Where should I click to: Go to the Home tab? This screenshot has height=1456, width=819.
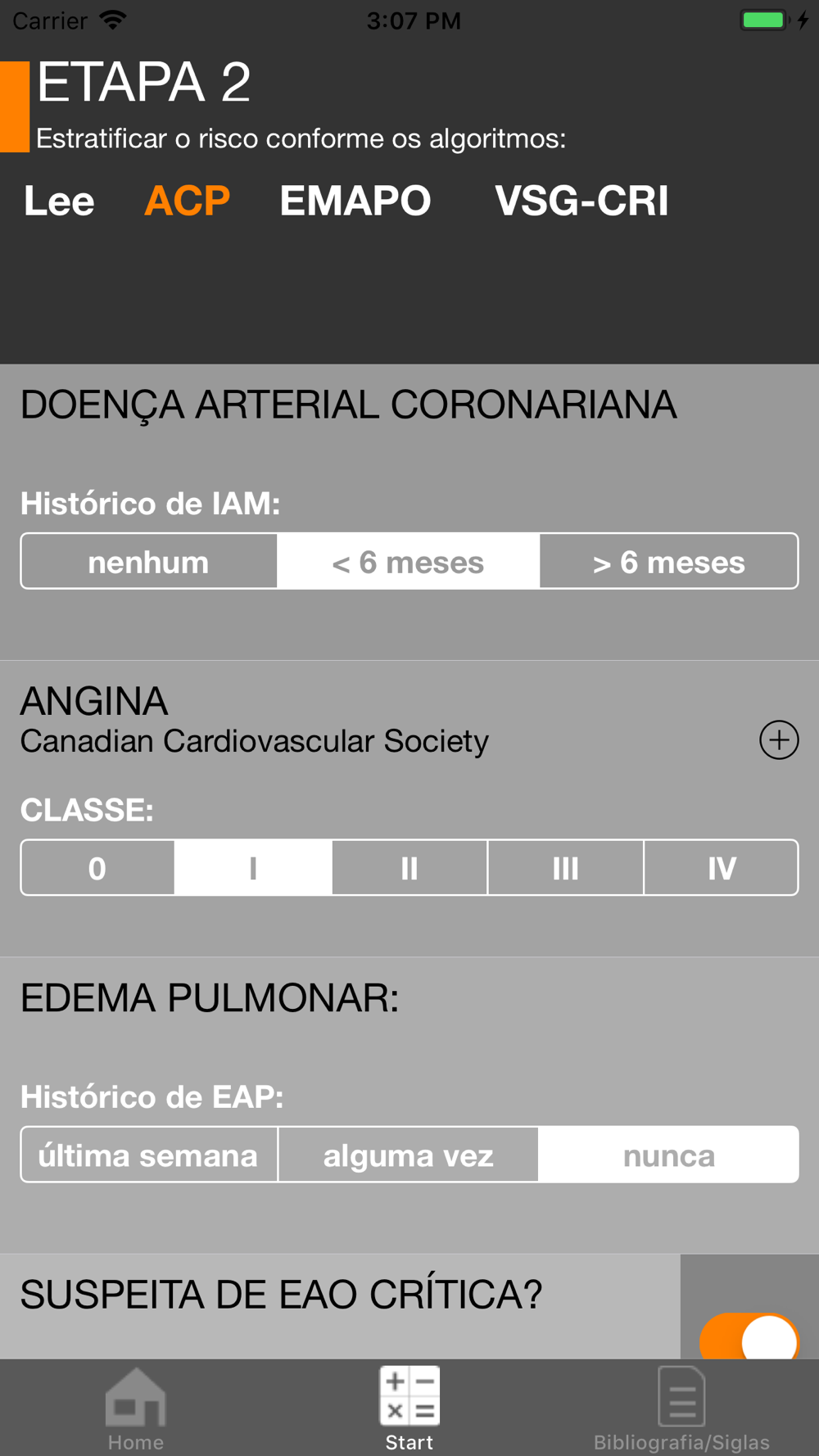click(136, 1409)
